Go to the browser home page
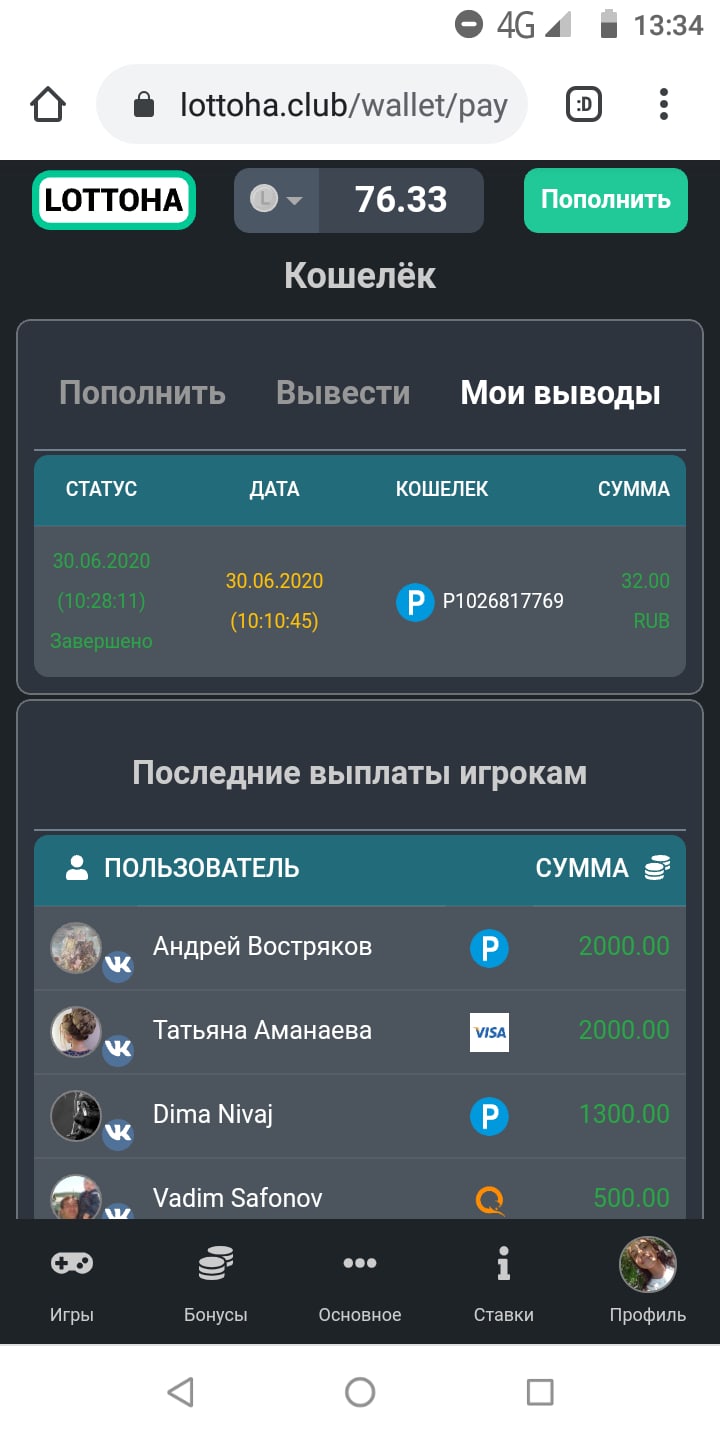Screen dimensions: 720x1440 pyautogui.click(x=48, y=104)
